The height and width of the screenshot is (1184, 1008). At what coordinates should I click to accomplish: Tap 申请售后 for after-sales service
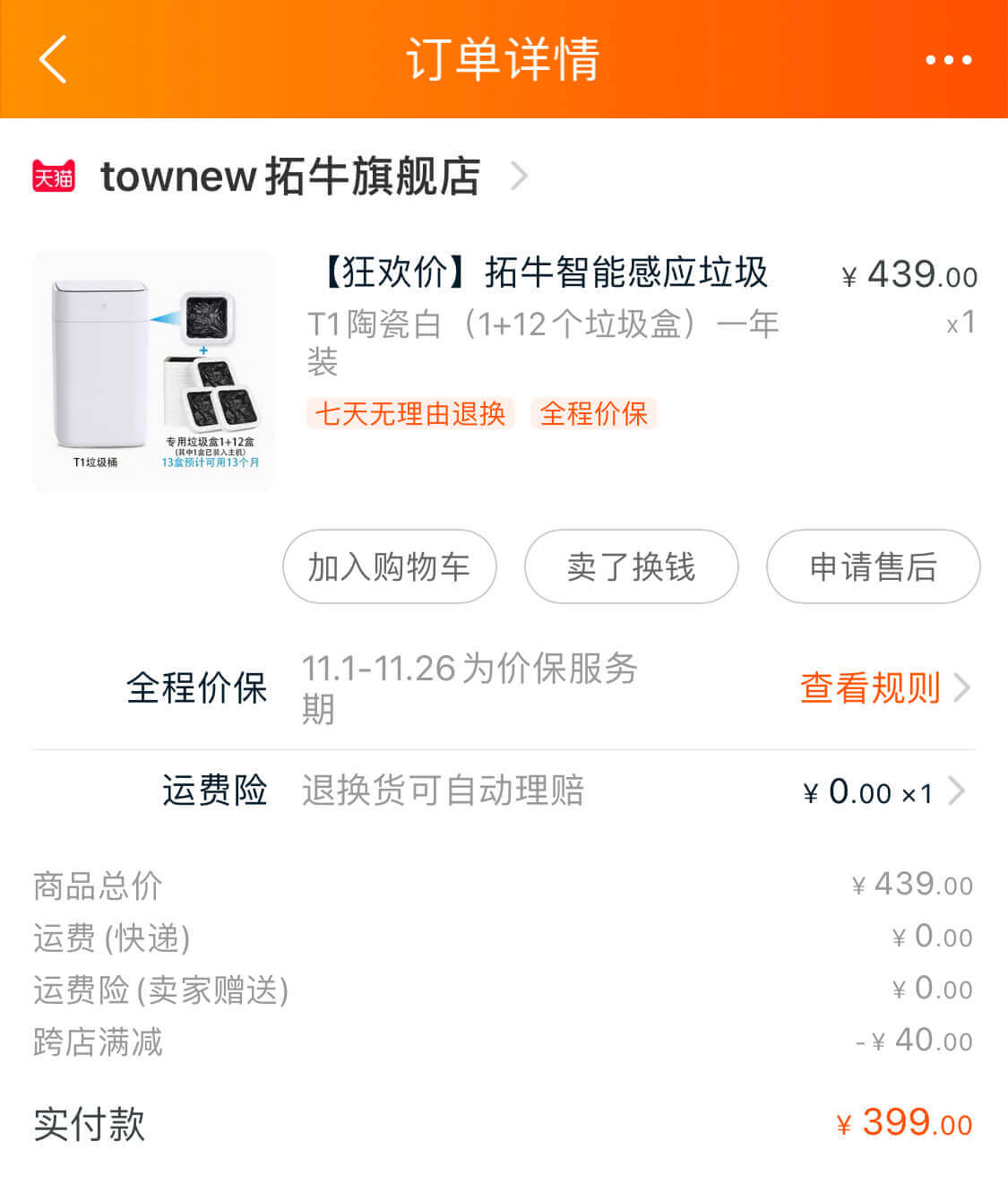[873, 566]
